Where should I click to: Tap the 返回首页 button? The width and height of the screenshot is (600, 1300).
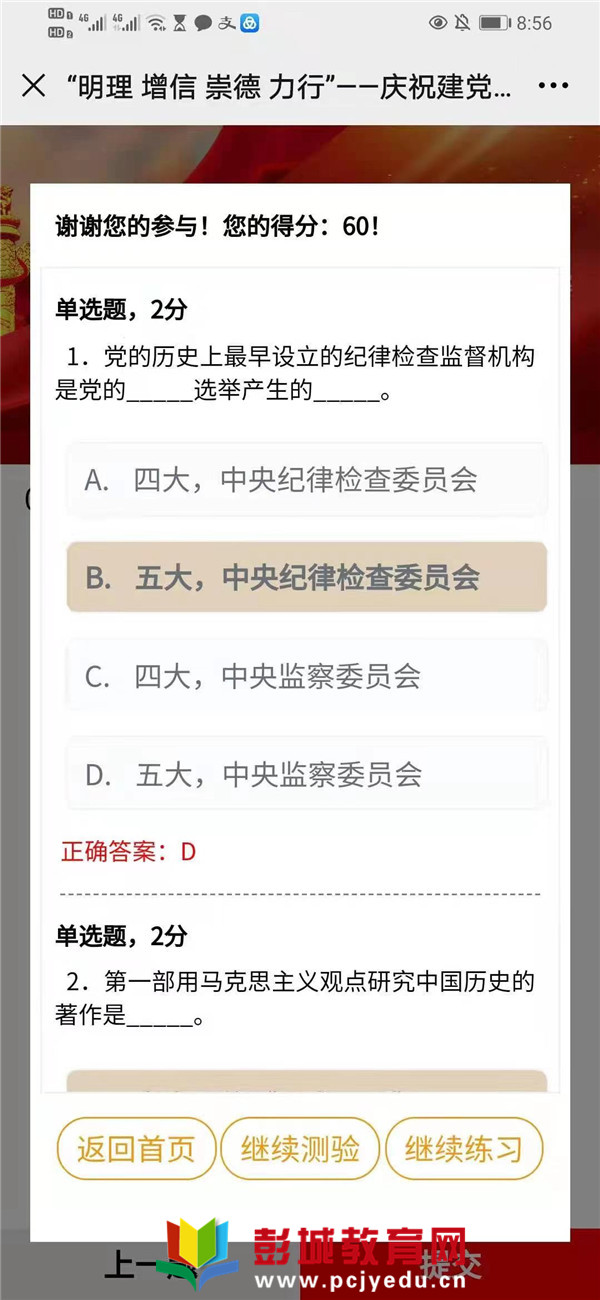136,1149
